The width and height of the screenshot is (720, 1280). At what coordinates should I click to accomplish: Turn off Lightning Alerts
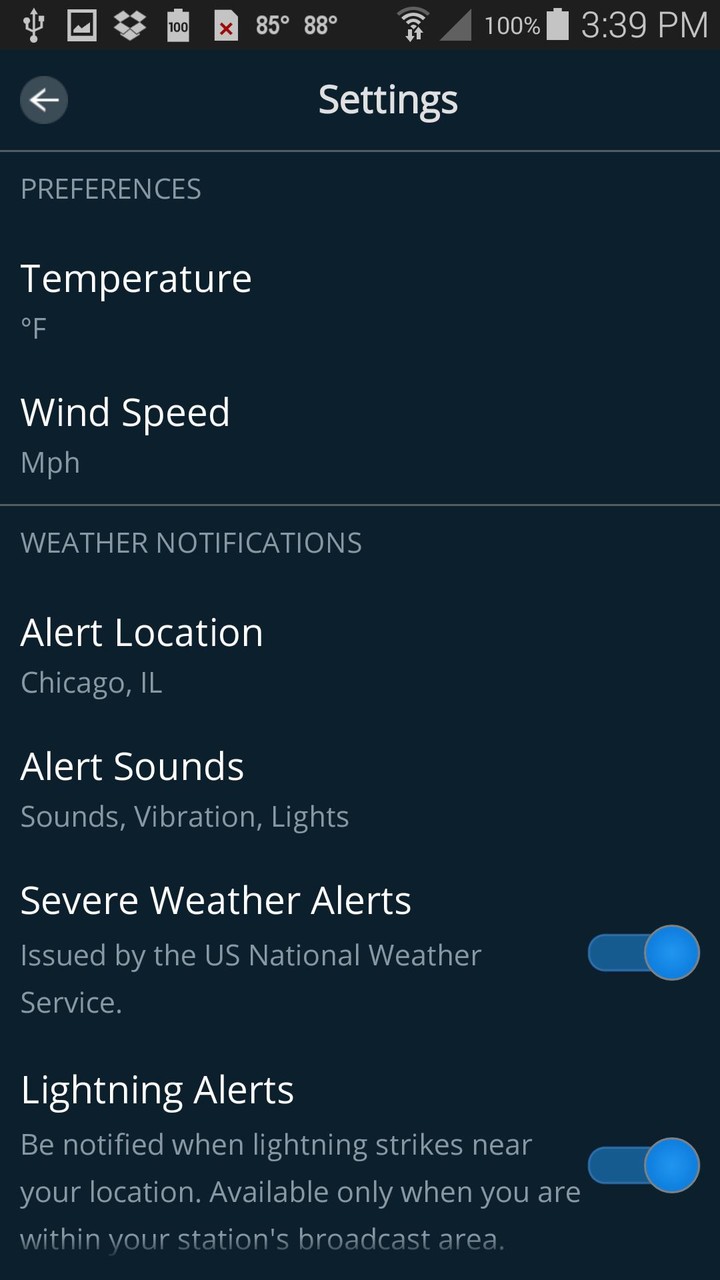[643, 1166]
